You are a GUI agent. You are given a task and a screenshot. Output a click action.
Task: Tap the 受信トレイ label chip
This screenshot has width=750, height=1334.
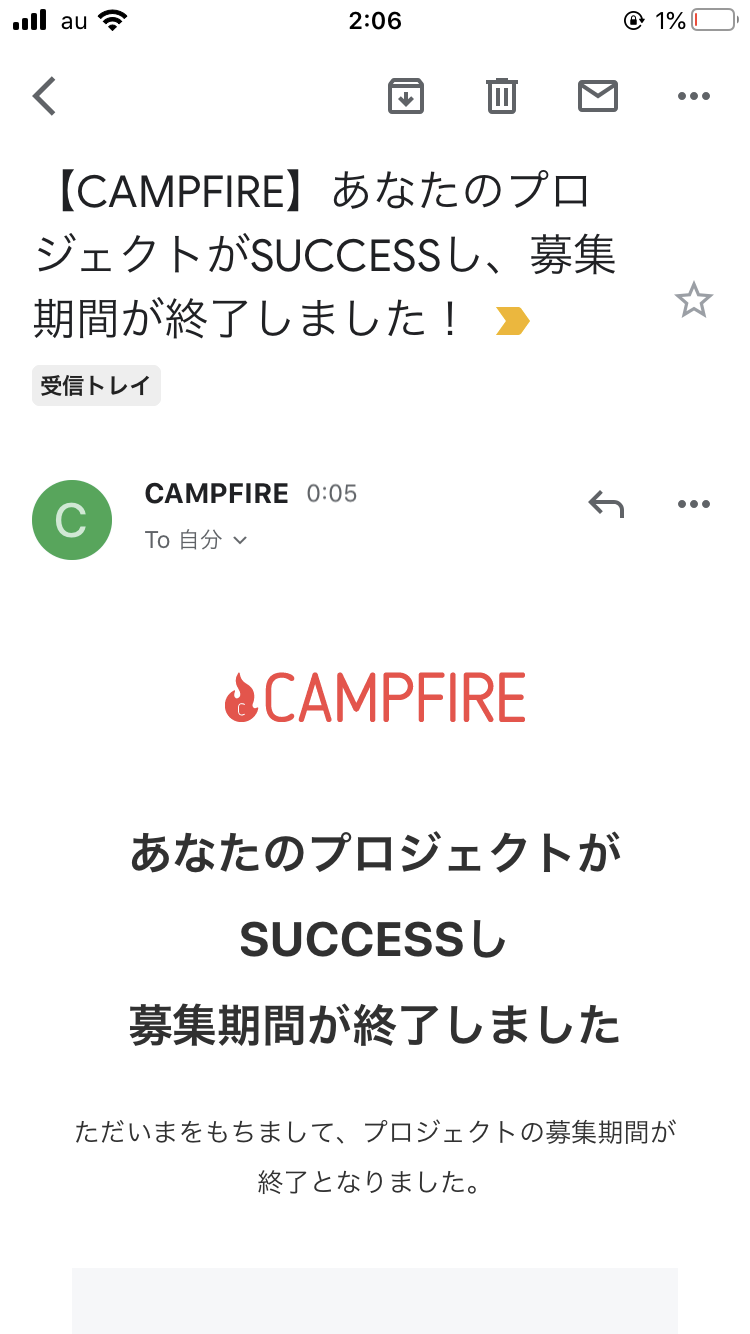pos(96,386)
